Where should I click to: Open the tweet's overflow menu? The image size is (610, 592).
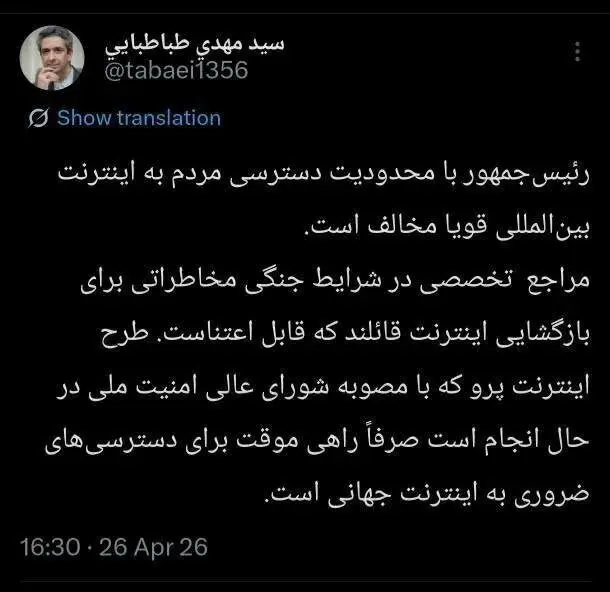coord(577,54)
